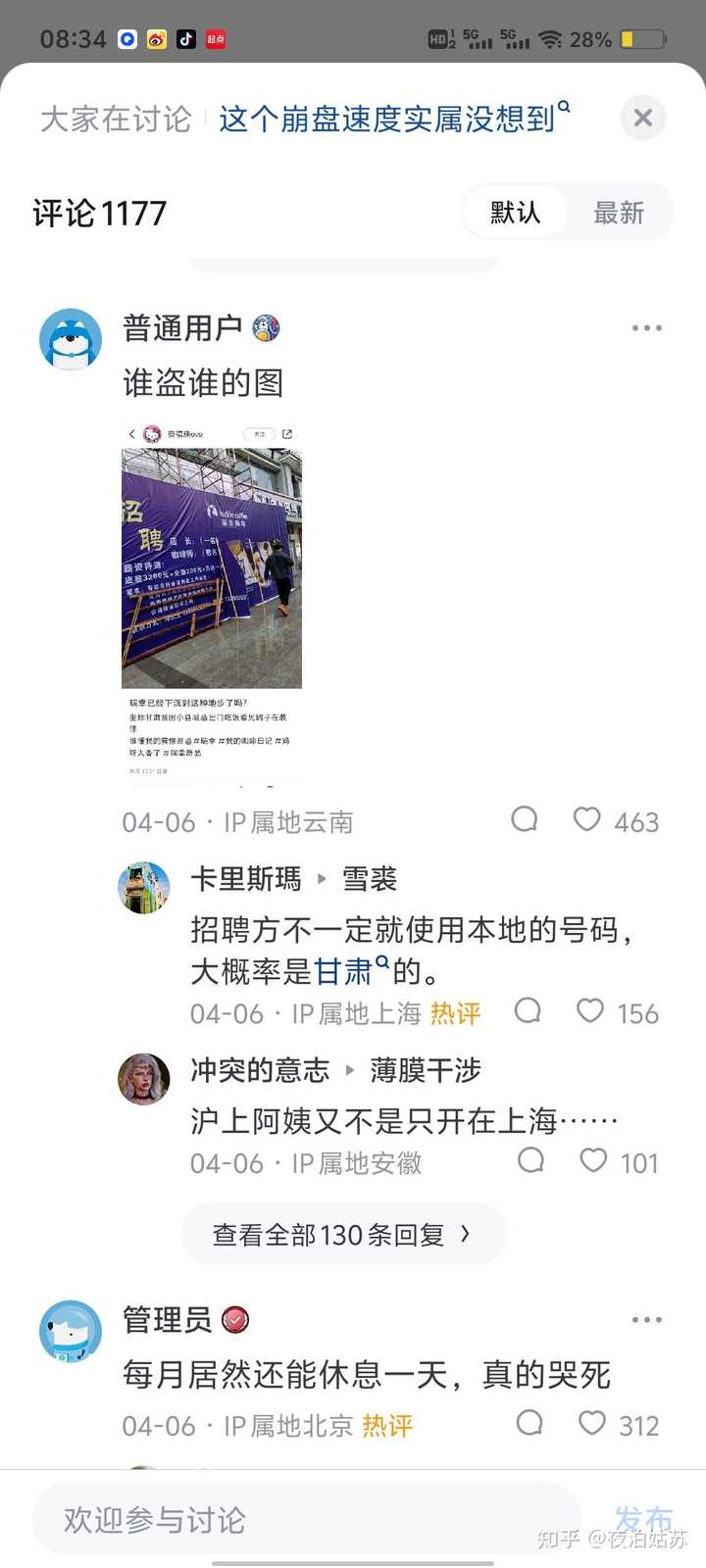This screenshot has width=706, height=1568.
Task: Like 卡里斯瑪's reply with 156 likes
Action: pyautogui.click(x=590, y=1010)
